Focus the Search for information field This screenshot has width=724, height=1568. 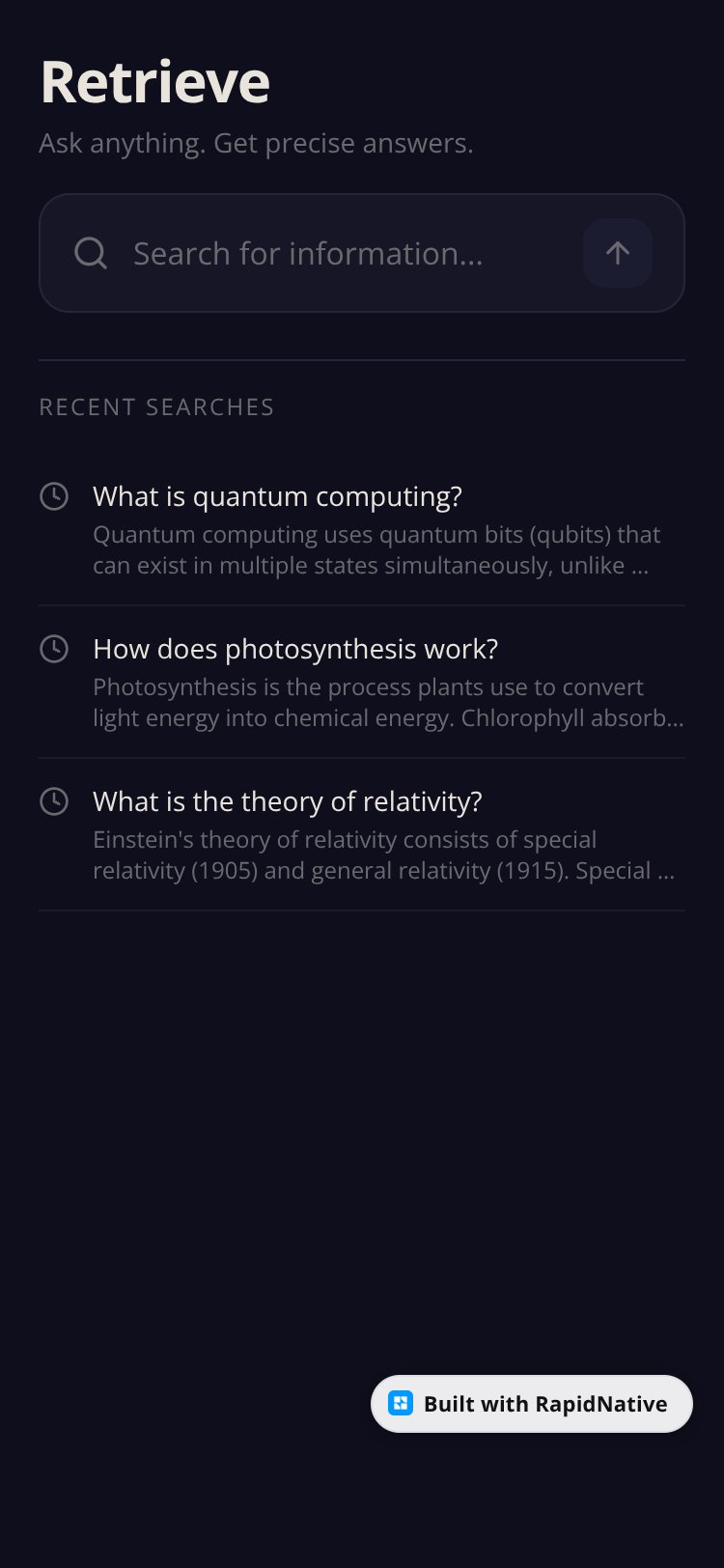(x=348, y=253)
